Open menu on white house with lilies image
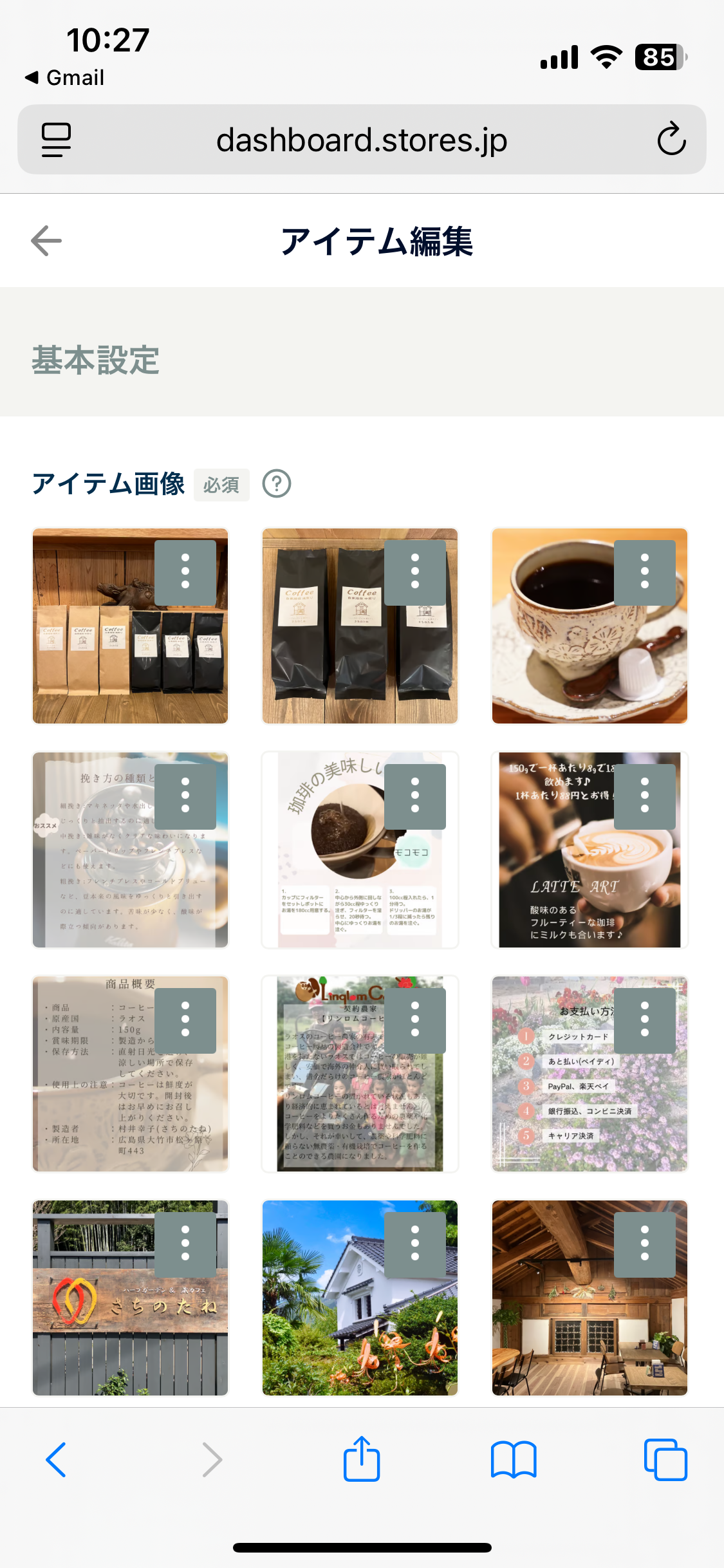The height and width of the screenshot is (1568, 724). pyautogui.click(x=415, y=1244)
